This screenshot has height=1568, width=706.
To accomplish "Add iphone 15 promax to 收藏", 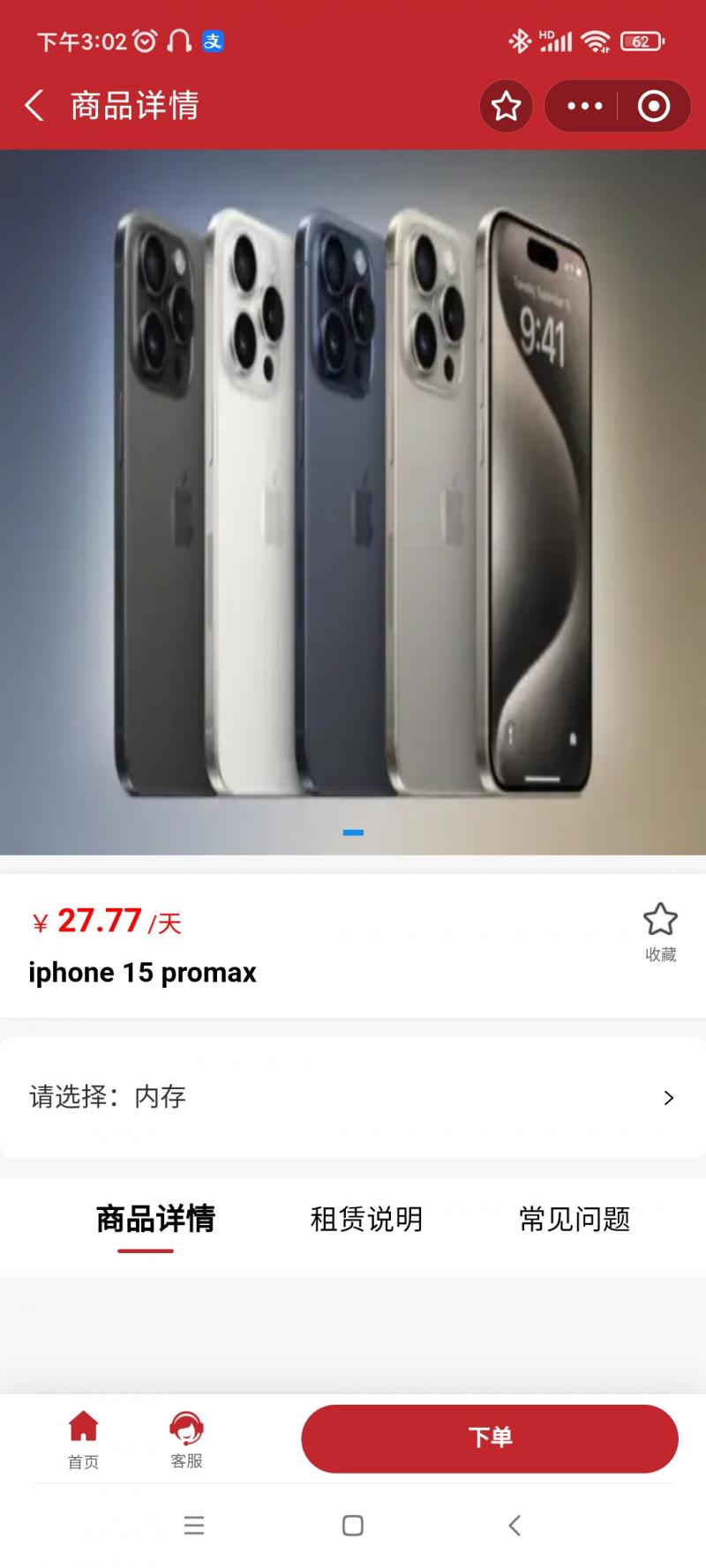I will (660, 930).
